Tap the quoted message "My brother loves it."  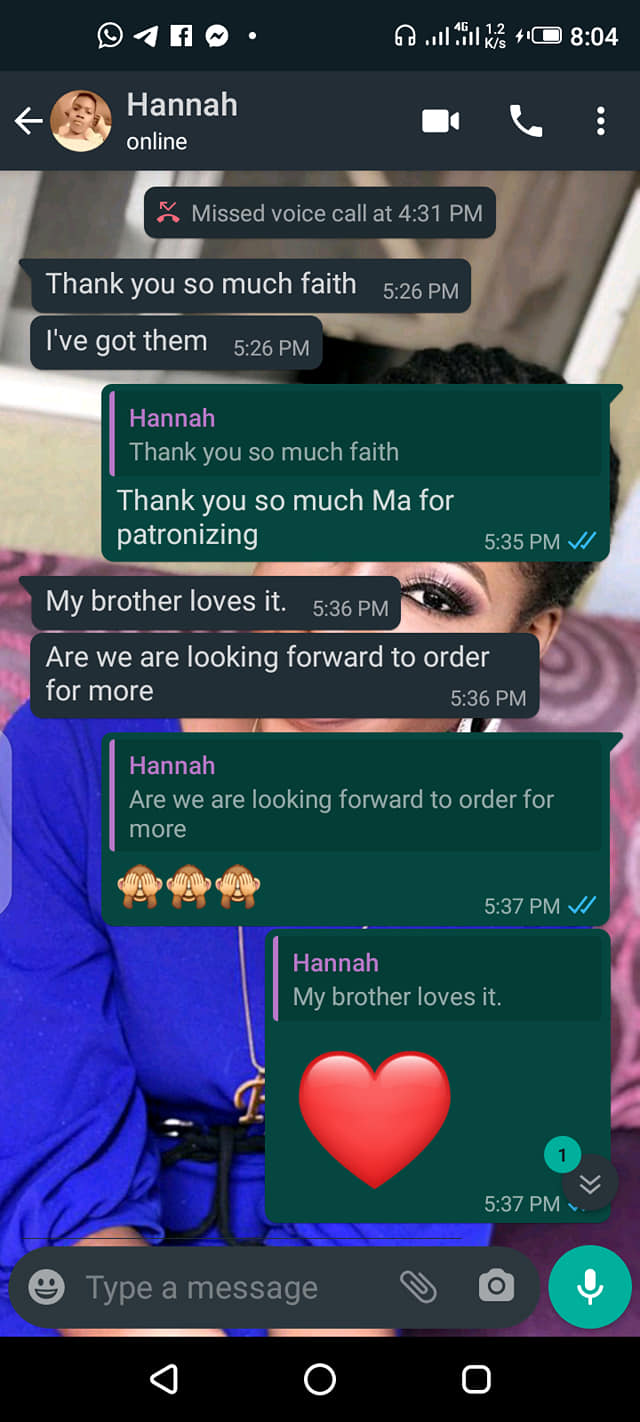pos(441,980)
